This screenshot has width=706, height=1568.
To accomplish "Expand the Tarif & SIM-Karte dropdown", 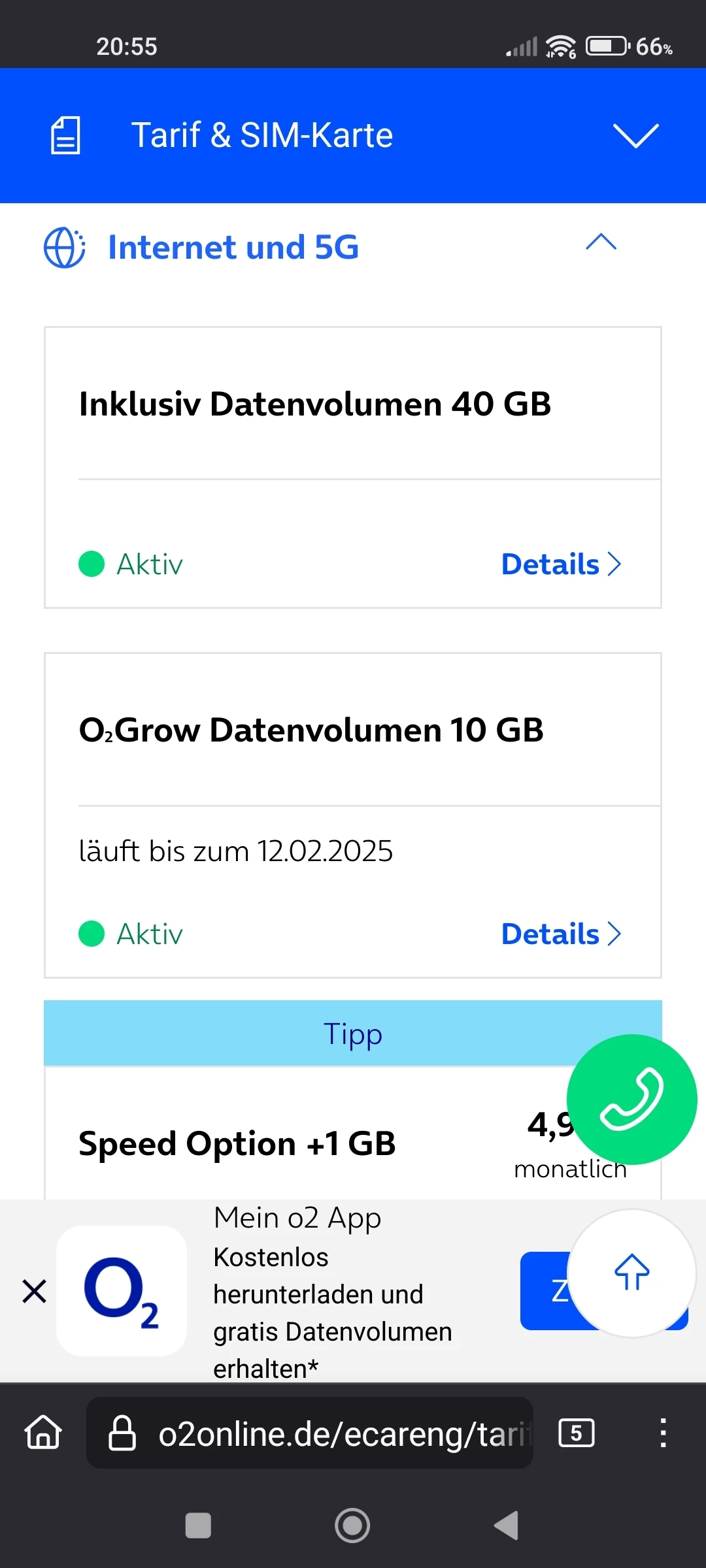I will point(635,135).
